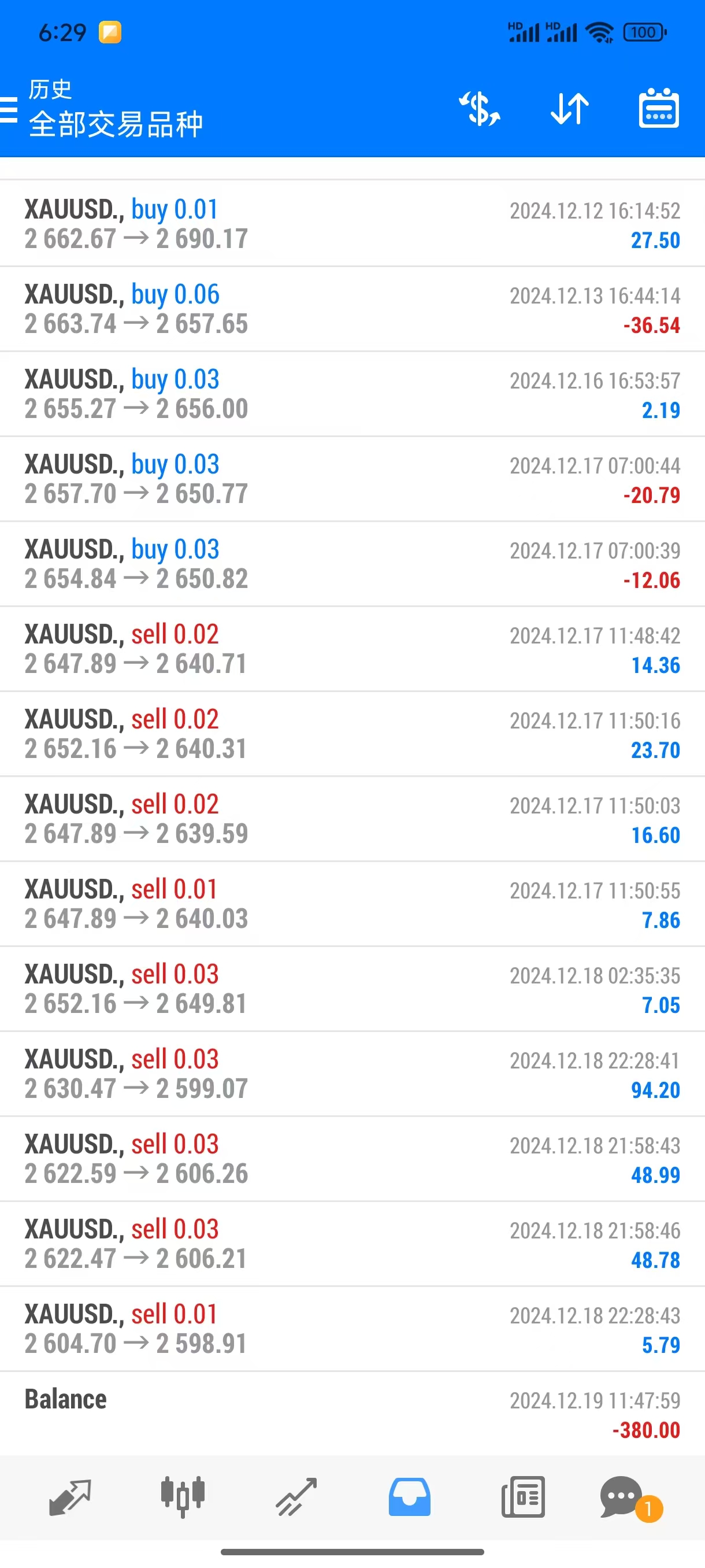Expand the sell 0.03 trade with 94.20 profit
Image resolution: width=705 pixels, height=1568 pixels.
coord(352,1074)
